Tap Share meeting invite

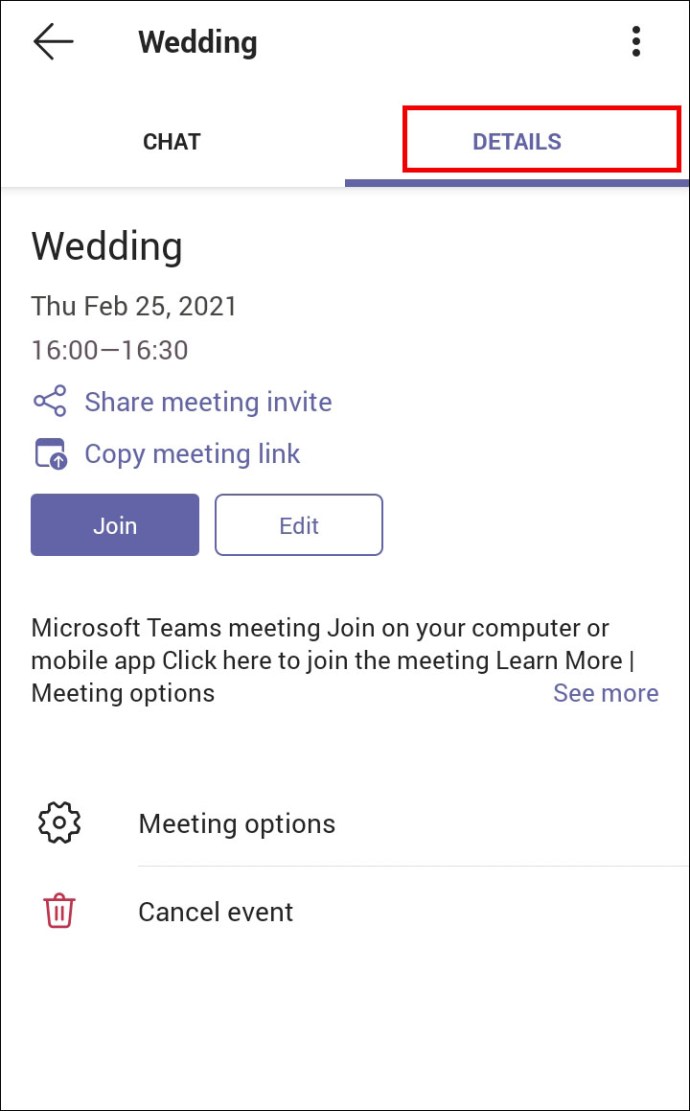pyautogui.click(x=207, y=402)
